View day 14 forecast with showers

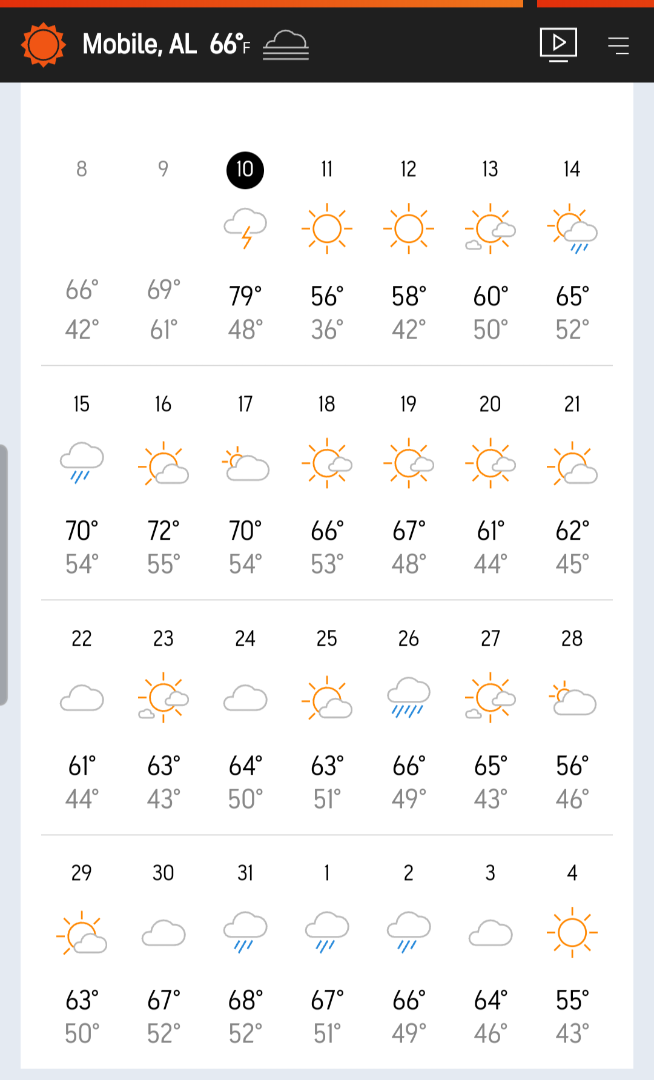point(572,248)
